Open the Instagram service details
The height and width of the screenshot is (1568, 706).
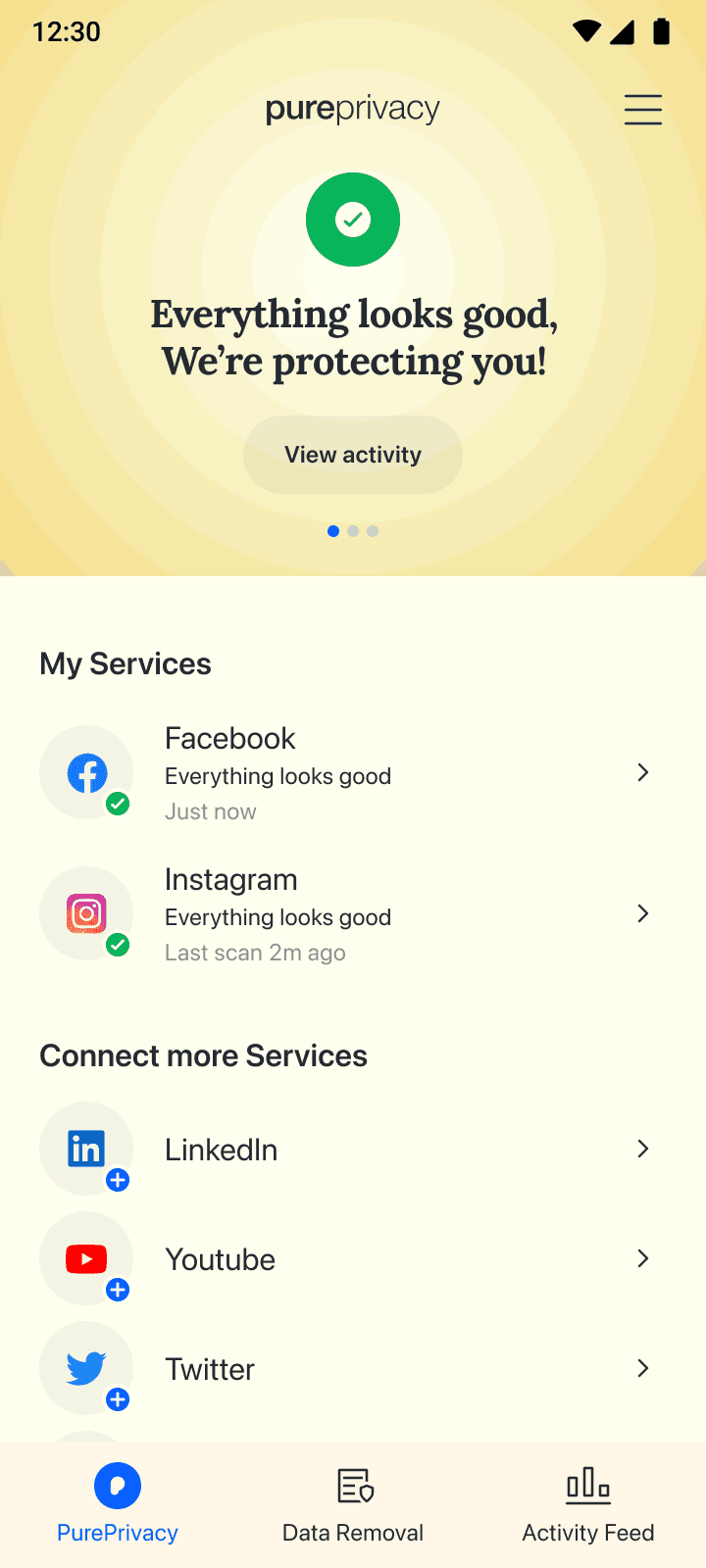pos(353,914)
